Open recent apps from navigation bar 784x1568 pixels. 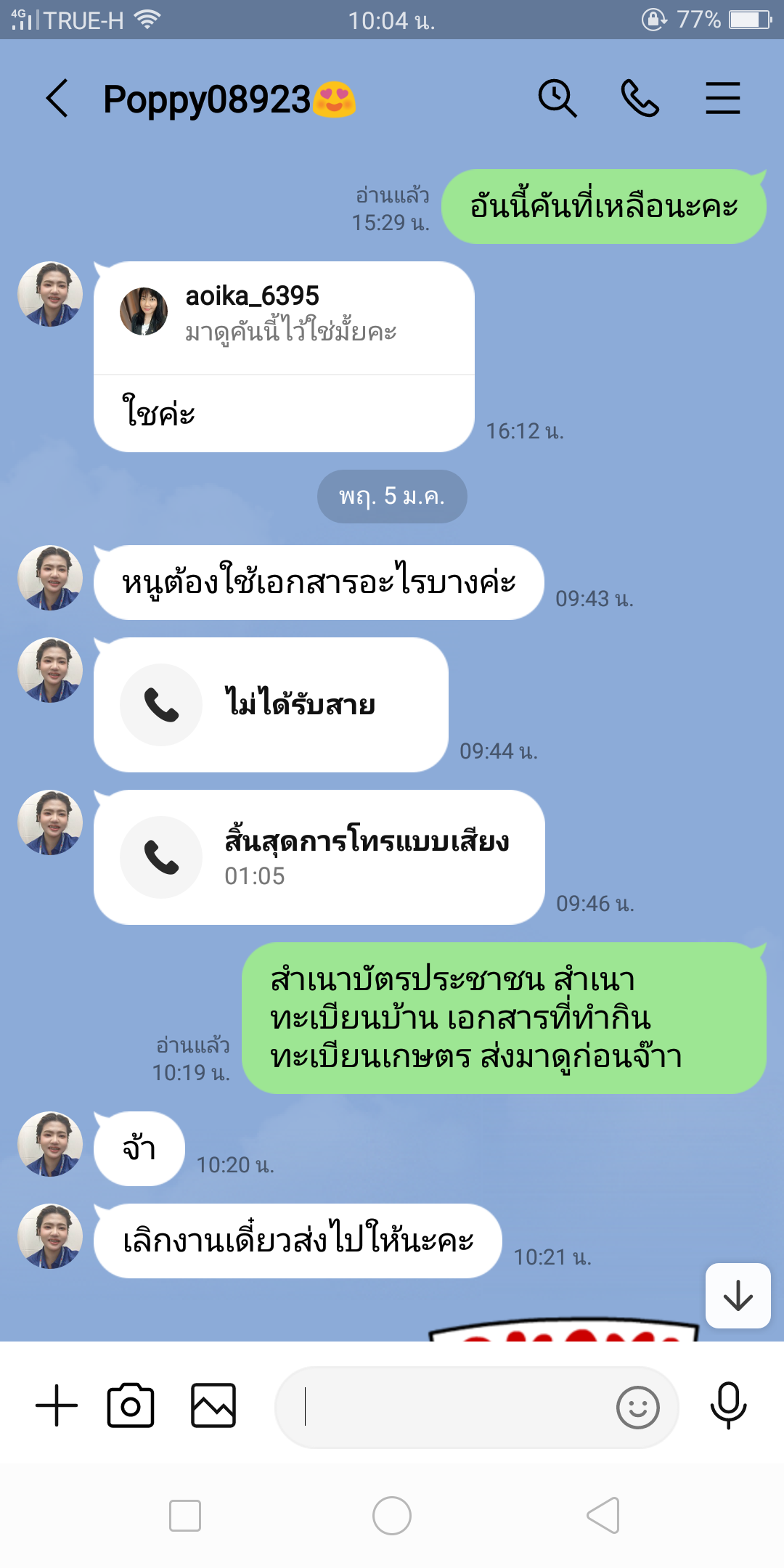click(184, 1516)
